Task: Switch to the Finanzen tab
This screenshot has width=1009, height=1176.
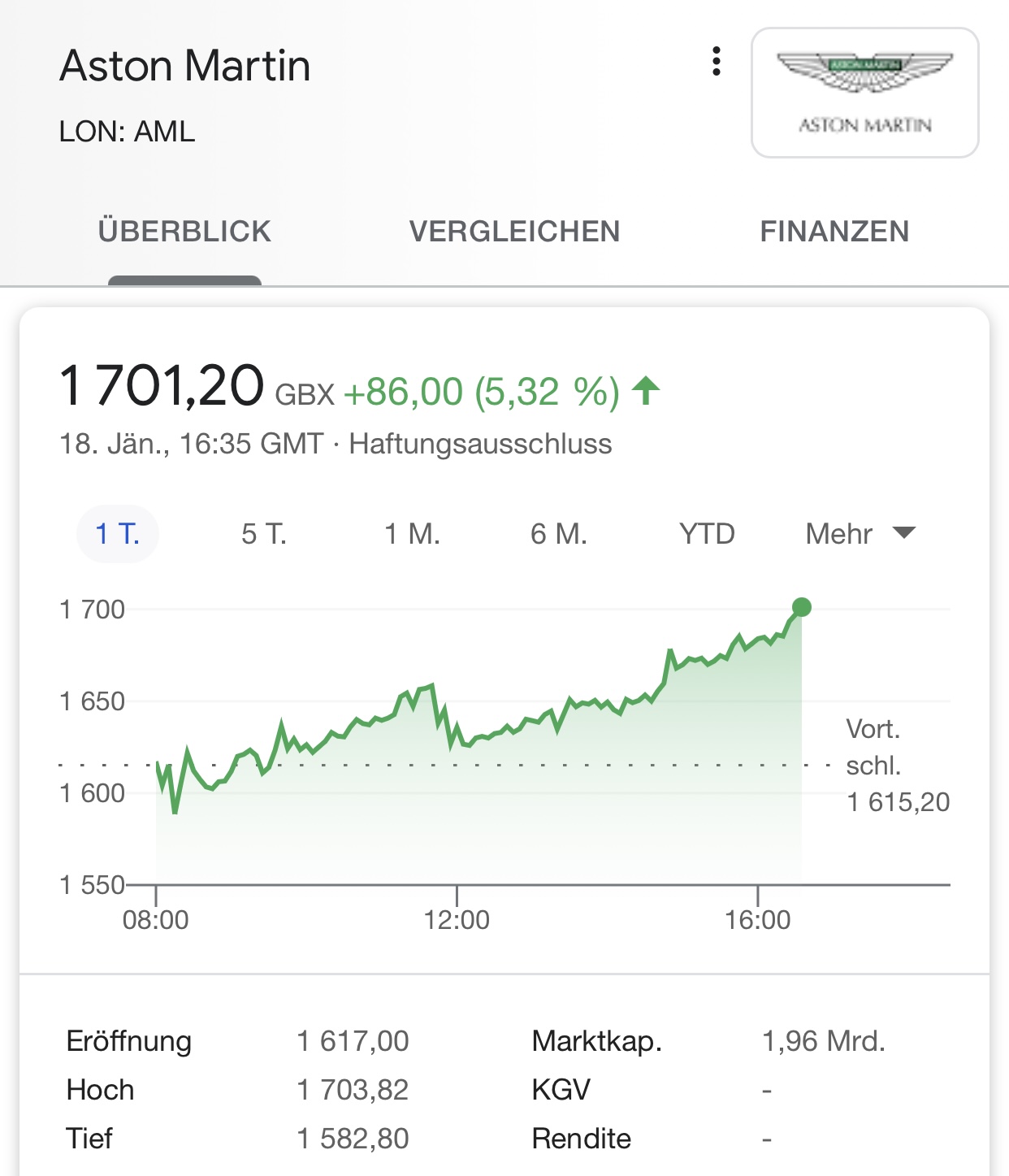Action: point(834,232)
